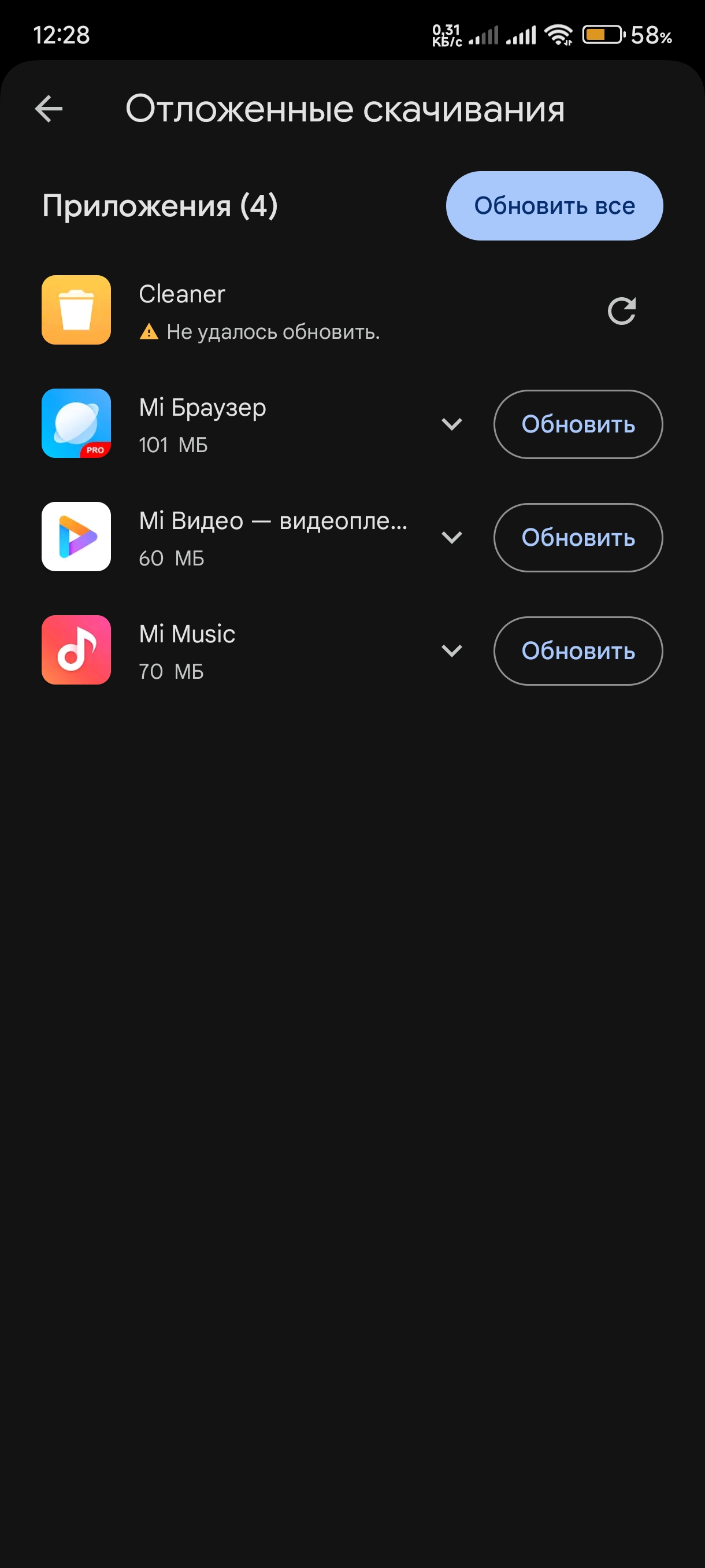Tap the Обновить все button

click(x=554, y=206)
